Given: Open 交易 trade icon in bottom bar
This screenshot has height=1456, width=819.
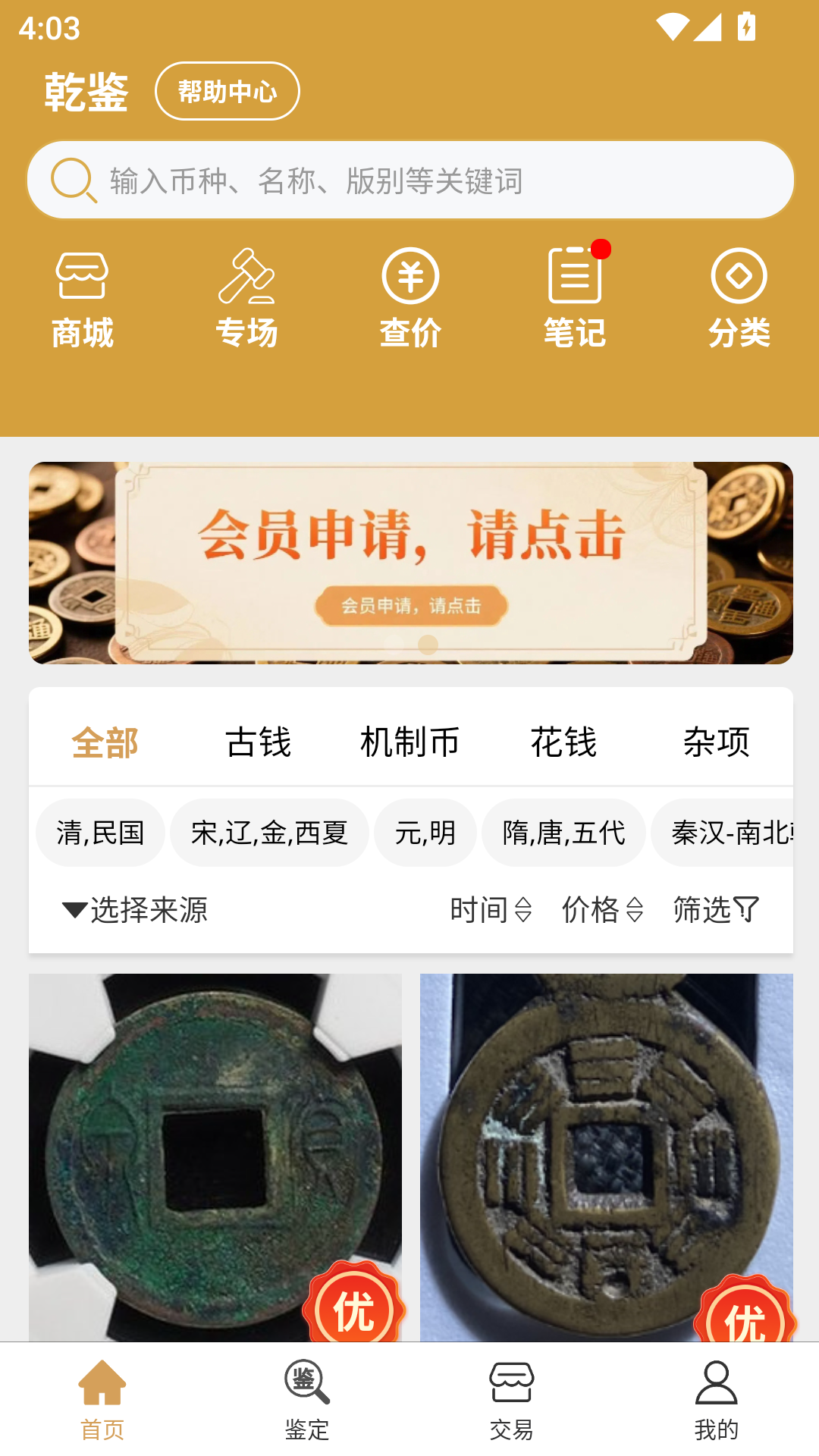Looking at the screenshot, I should (x=512, y=1403).
